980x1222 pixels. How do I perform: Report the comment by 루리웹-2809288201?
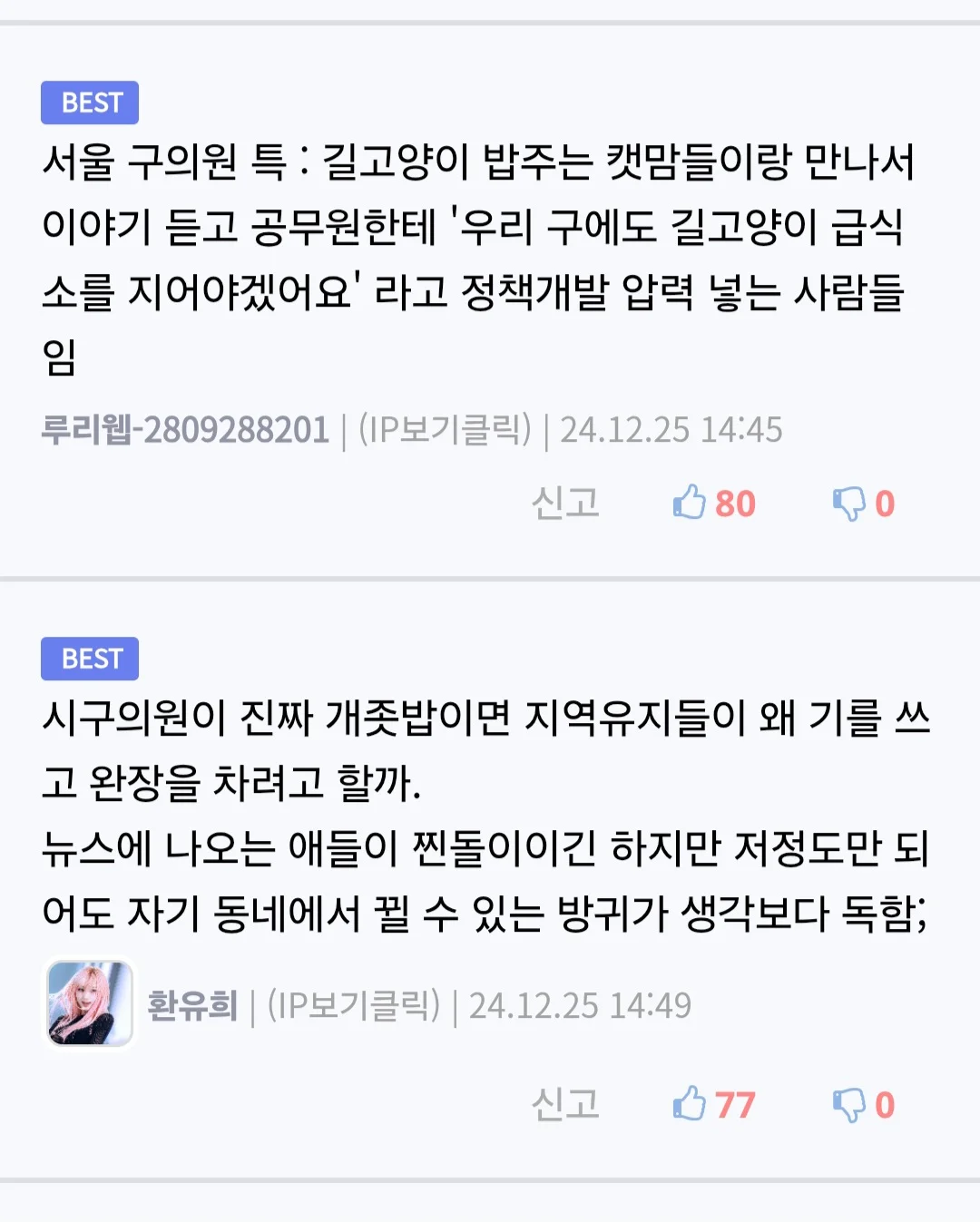pyautogui.click(x=565, y=503)
